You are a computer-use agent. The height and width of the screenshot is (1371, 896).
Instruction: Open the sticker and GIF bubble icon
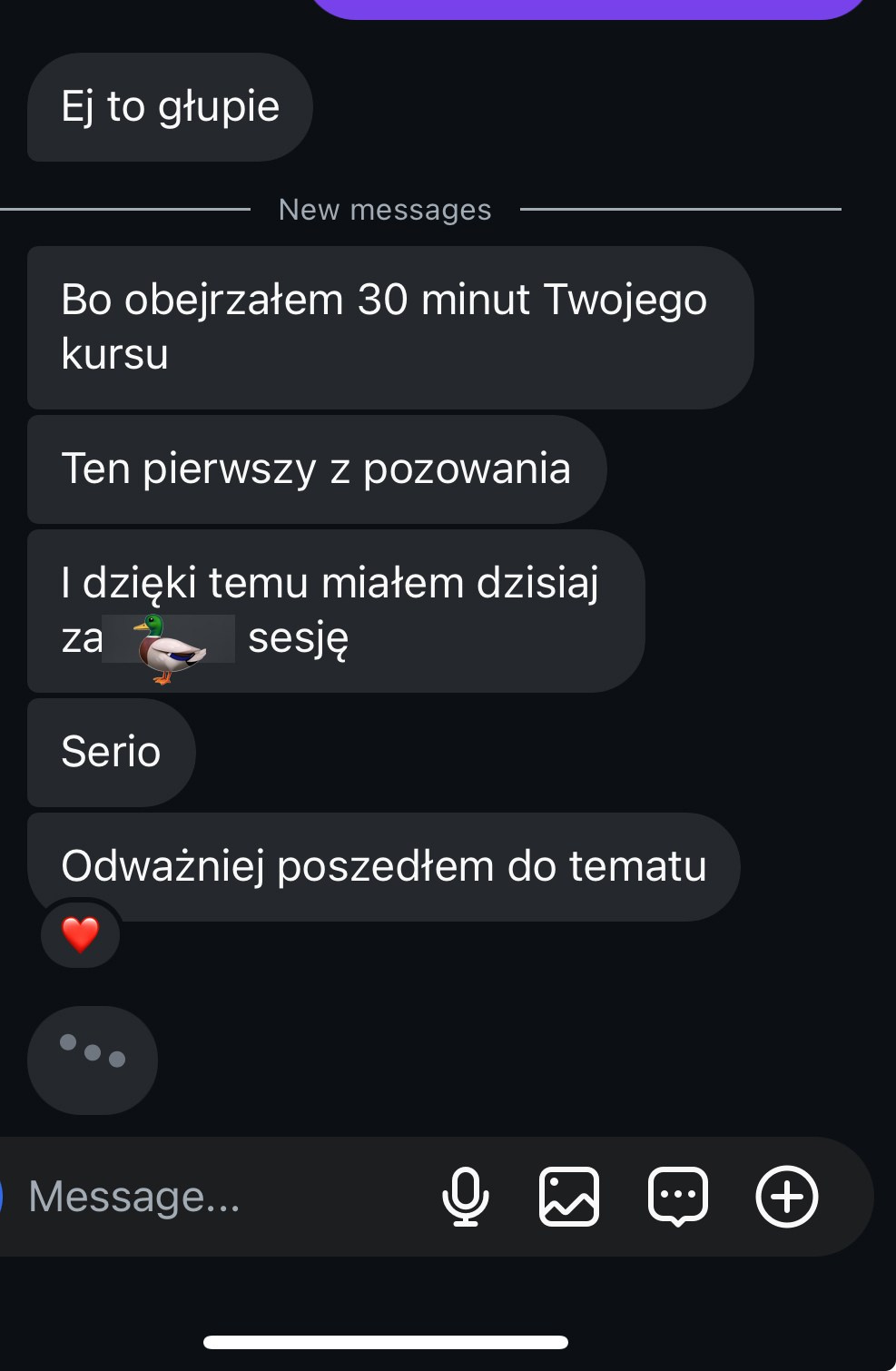(x=678, y=1197)
